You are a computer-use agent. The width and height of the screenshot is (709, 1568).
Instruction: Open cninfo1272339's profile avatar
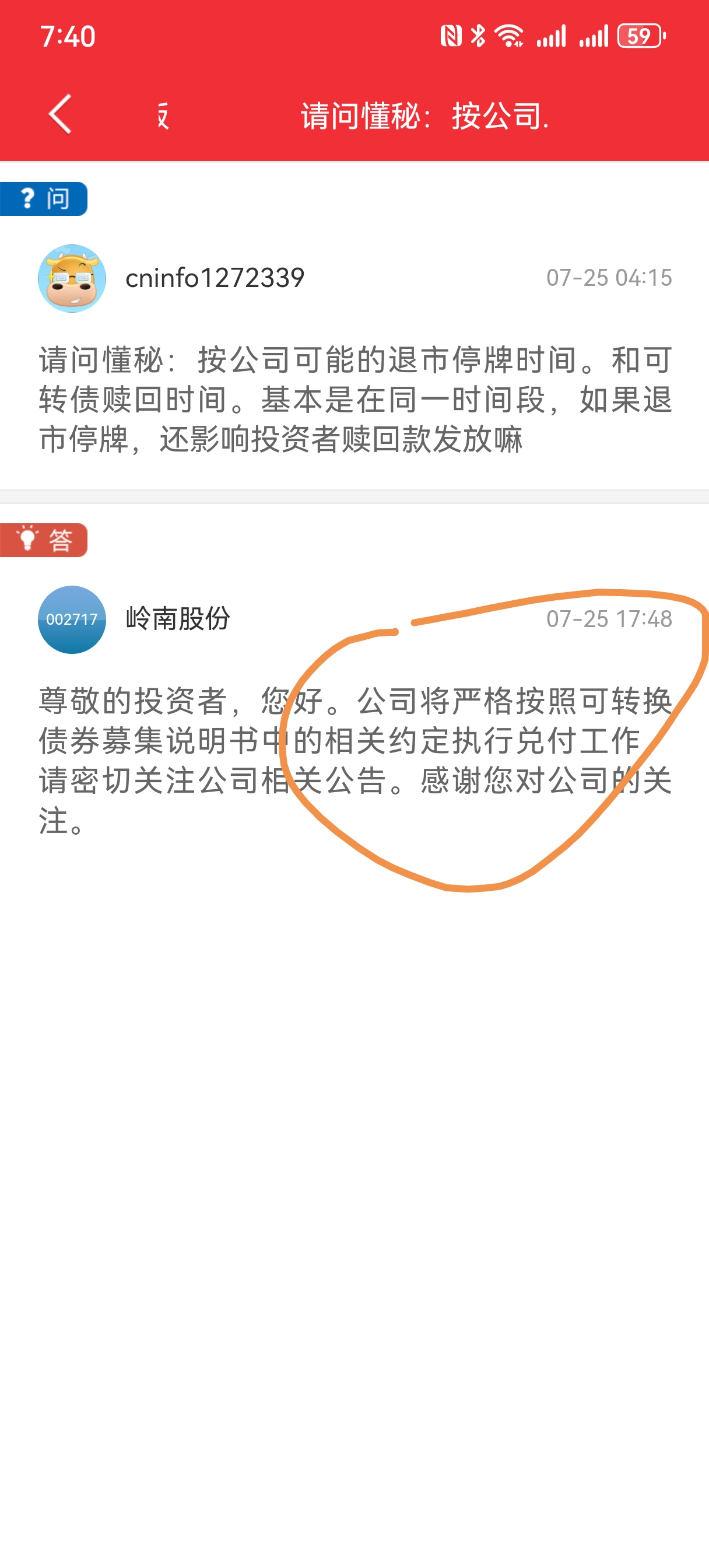(x=72, y=279)
